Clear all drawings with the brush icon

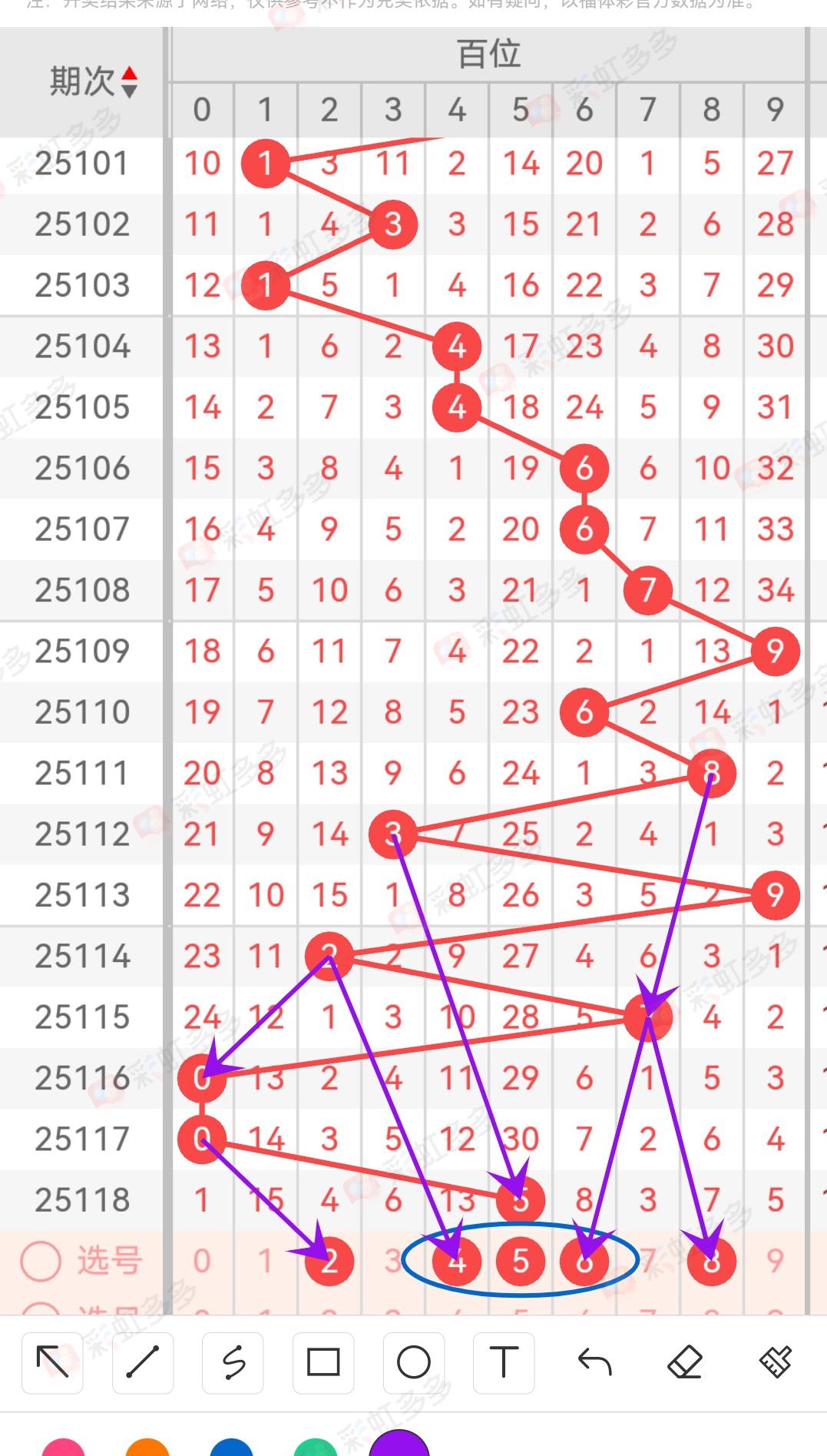pyautogui.click(x=775, y=1363)
